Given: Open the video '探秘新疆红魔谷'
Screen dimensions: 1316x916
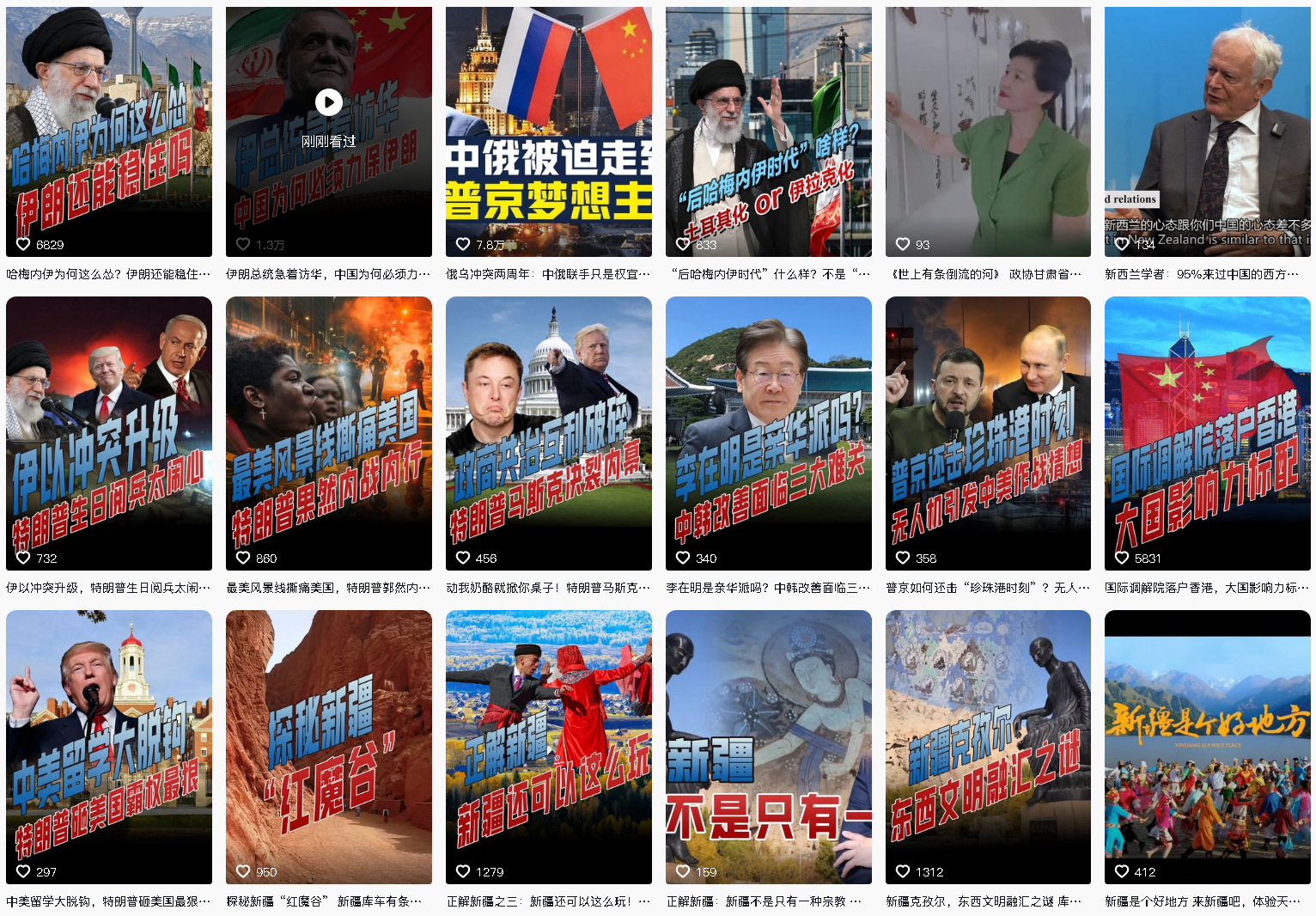Looking at the screenshot, I should tap(328, 747).
